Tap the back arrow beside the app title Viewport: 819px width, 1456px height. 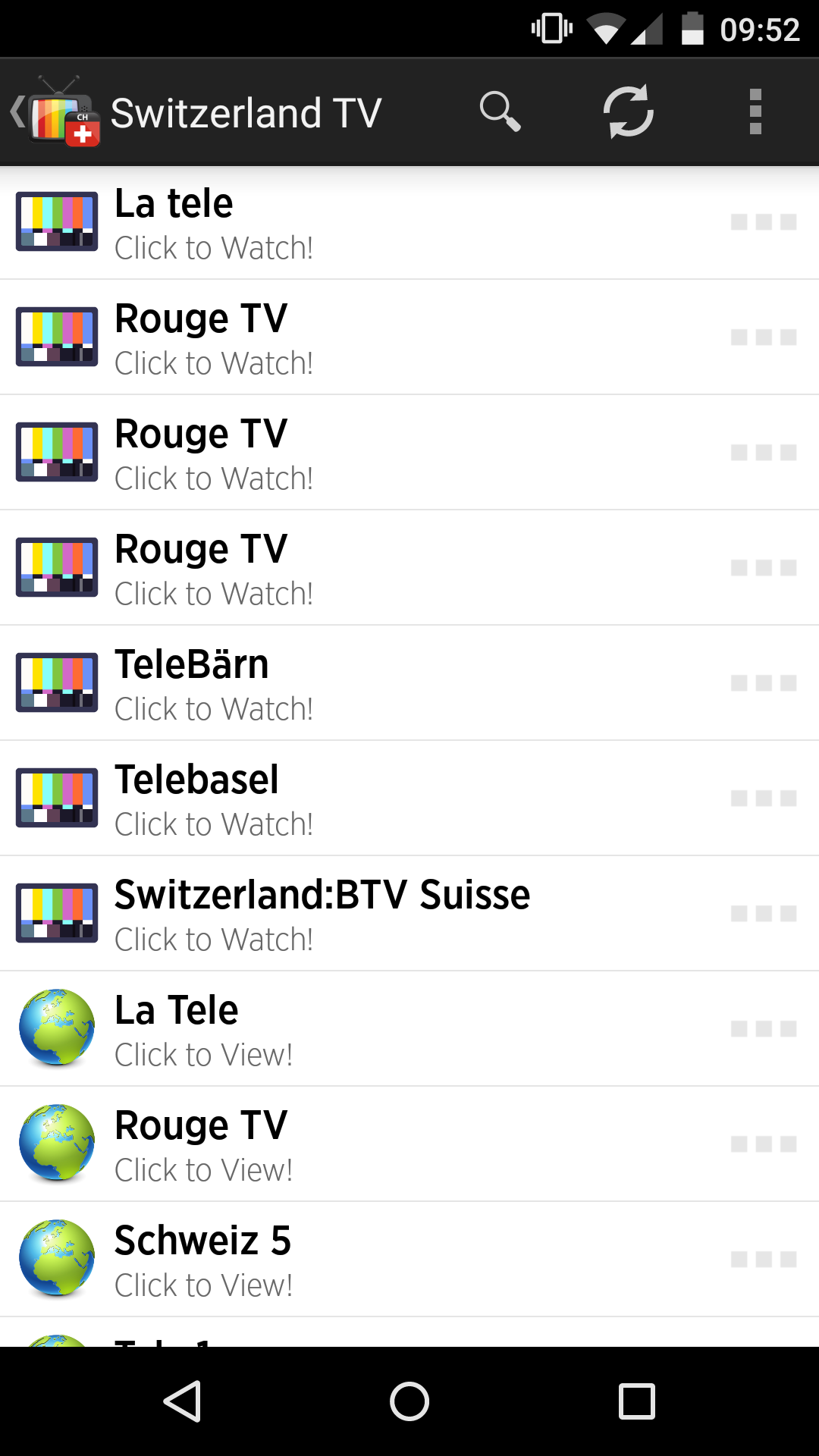[x=17, y=111]
